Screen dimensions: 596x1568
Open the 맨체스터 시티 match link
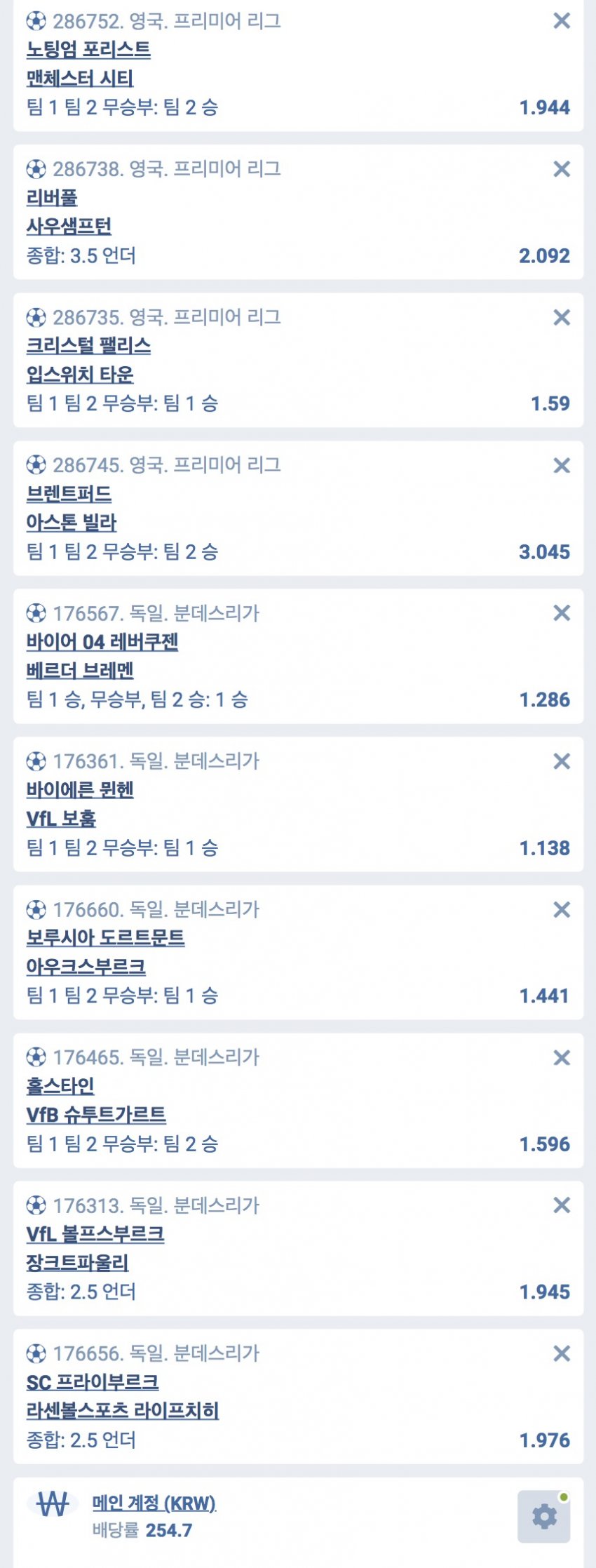[x=80, y=79]
